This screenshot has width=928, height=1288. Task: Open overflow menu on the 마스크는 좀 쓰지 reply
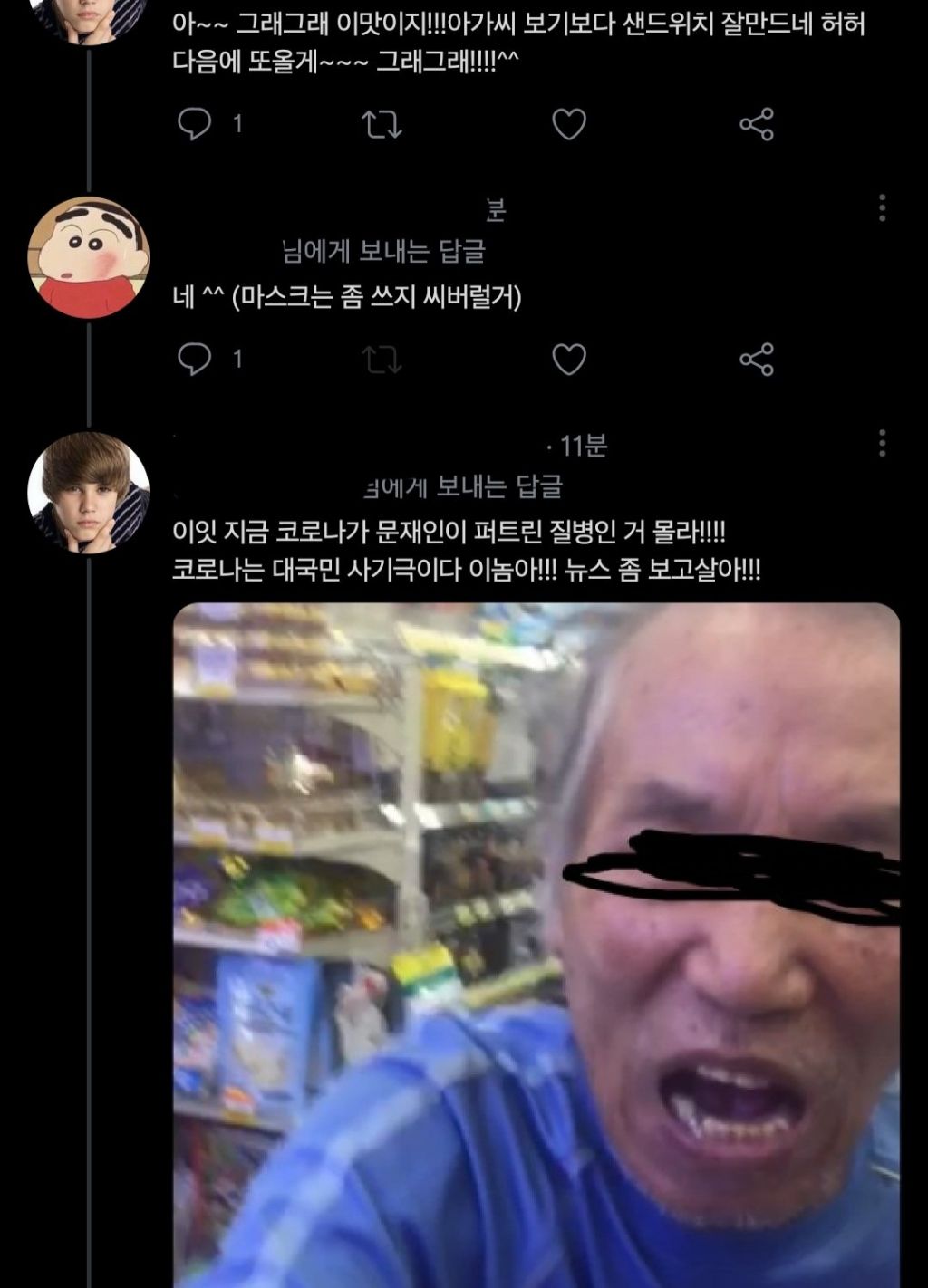click(x=882, y=208)
